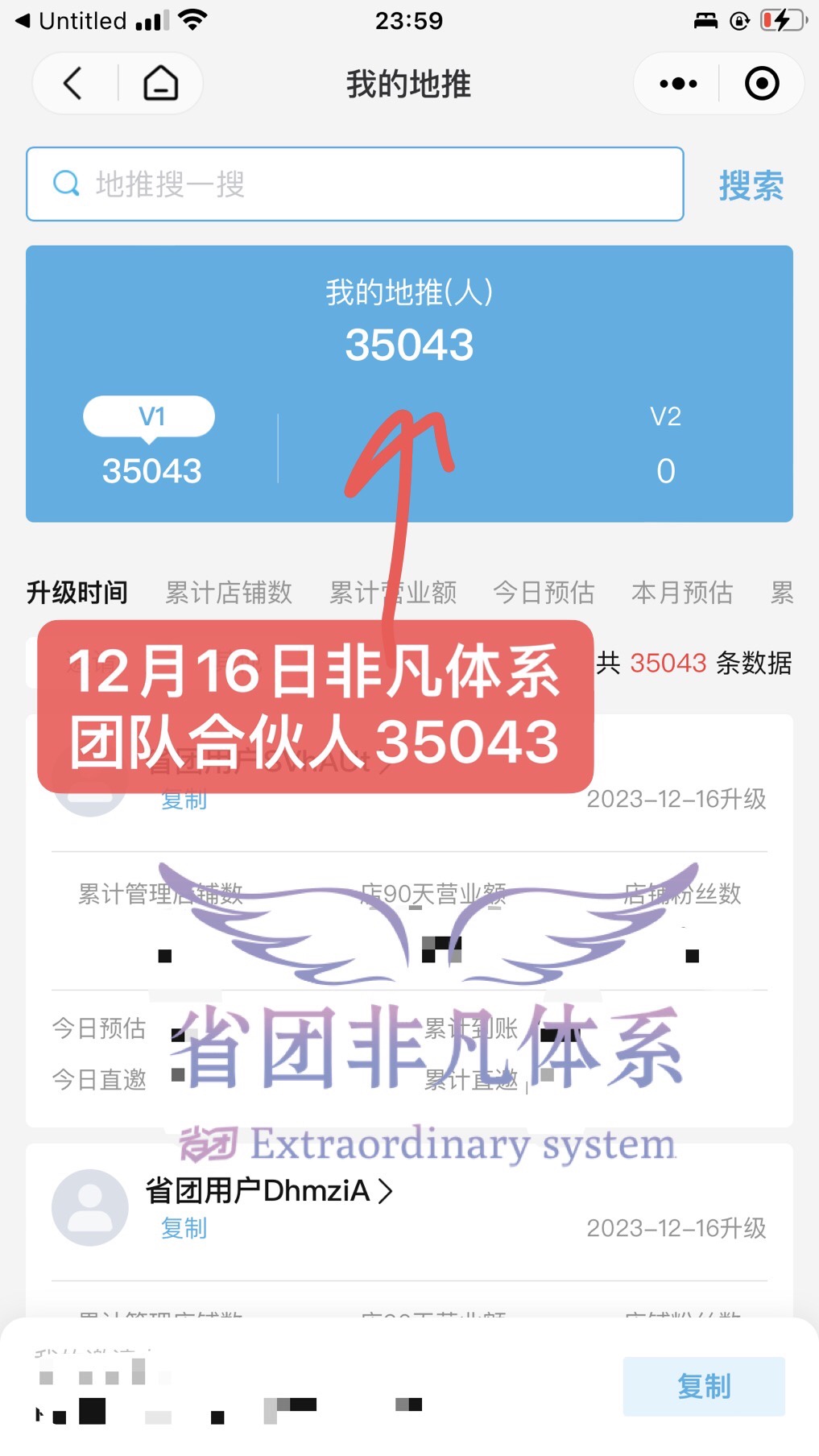
Task: Tap the 搜索 button
Action: (751, 186)
